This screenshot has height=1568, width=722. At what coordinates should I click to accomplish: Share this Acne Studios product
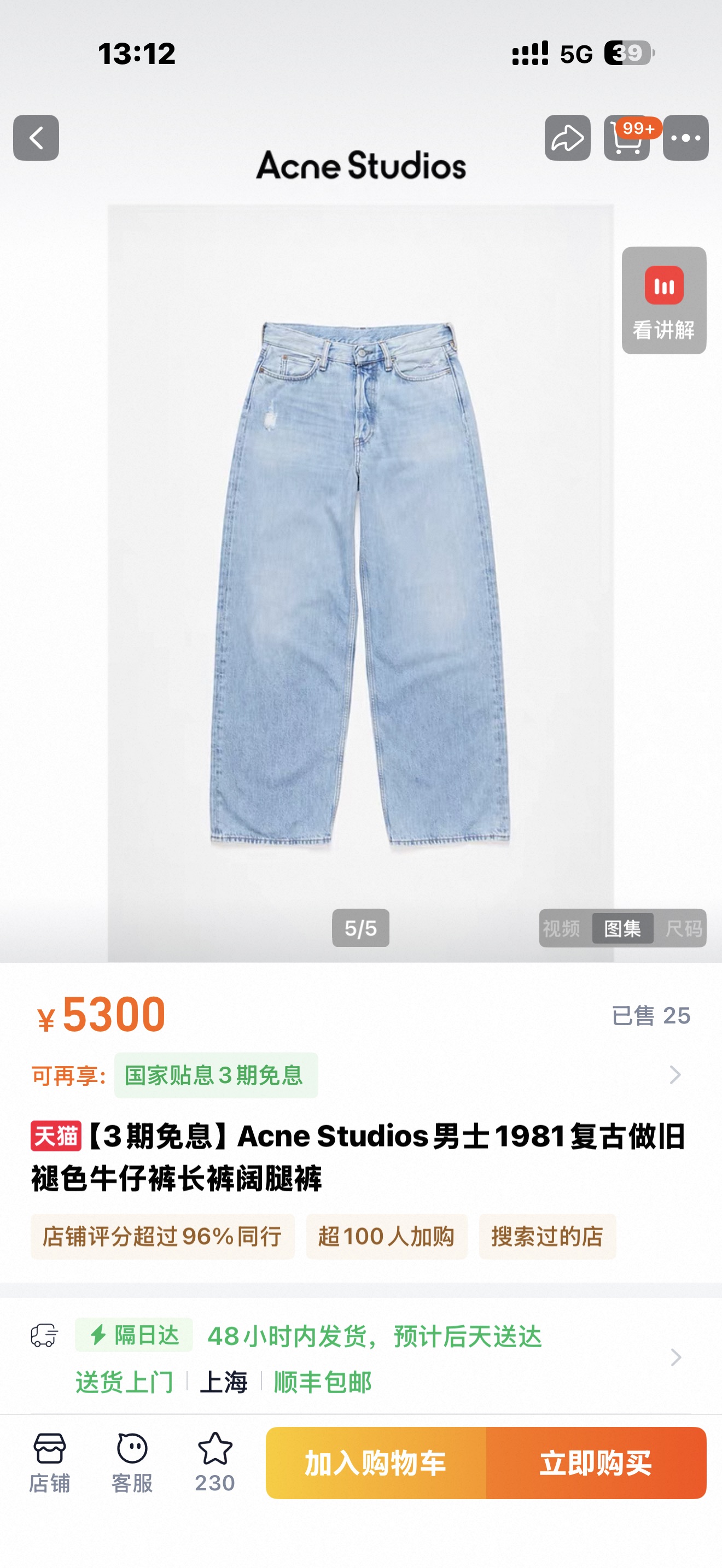coord(567,138)
